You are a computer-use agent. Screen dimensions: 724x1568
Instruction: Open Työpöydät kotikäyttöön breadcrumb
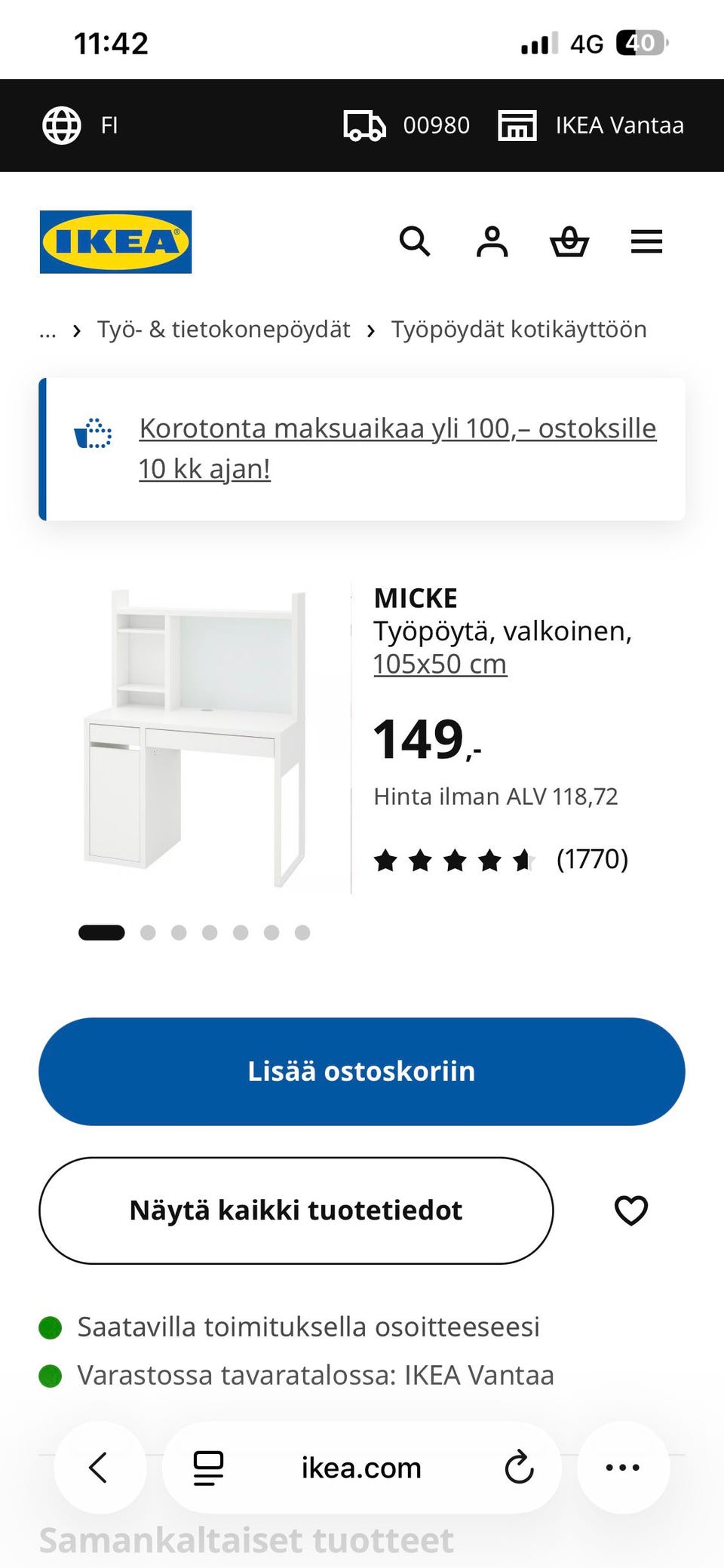pos(519,330)
